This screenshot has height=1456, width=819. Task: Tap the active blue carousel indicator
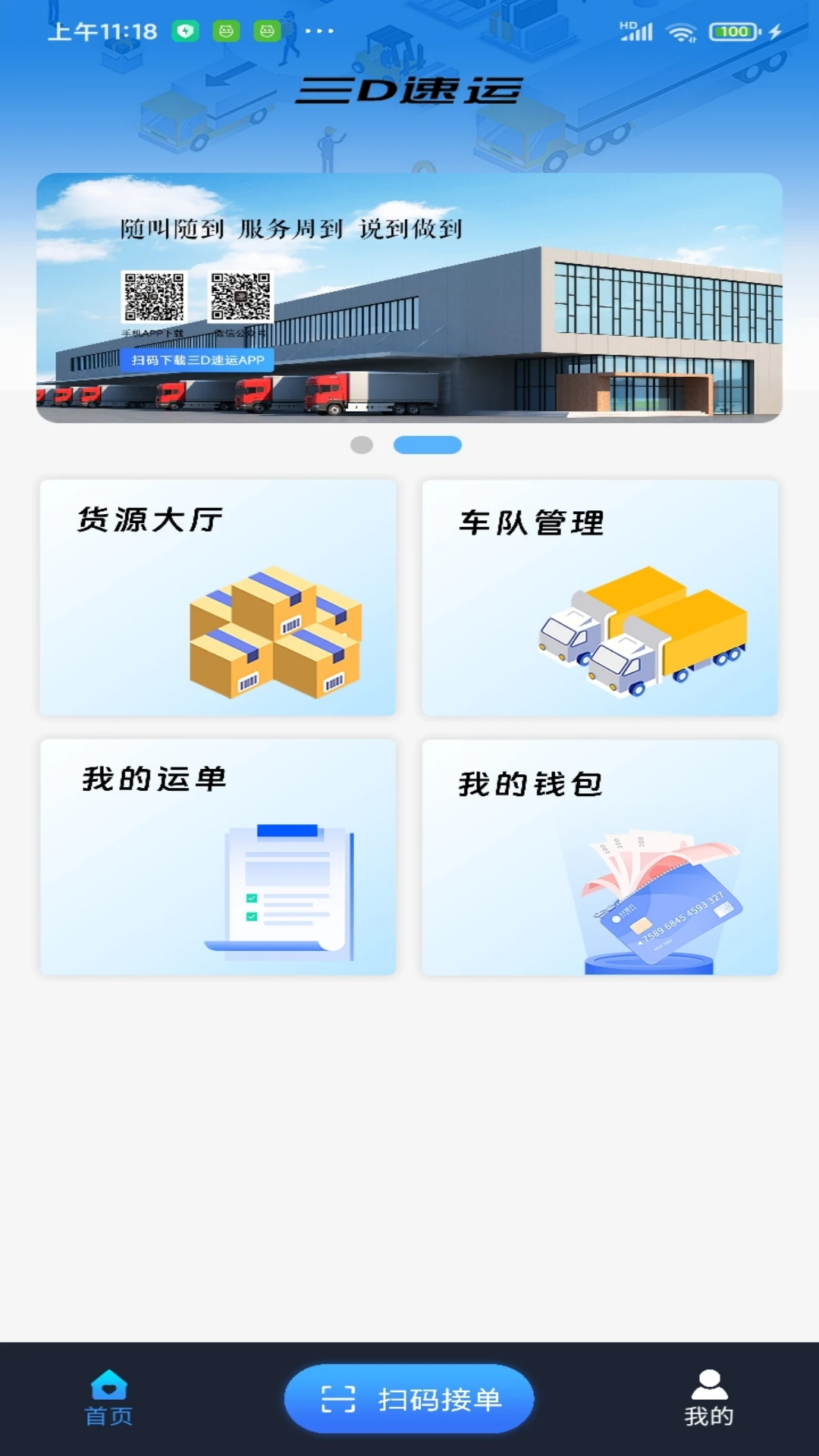click(x=427, y=445)
